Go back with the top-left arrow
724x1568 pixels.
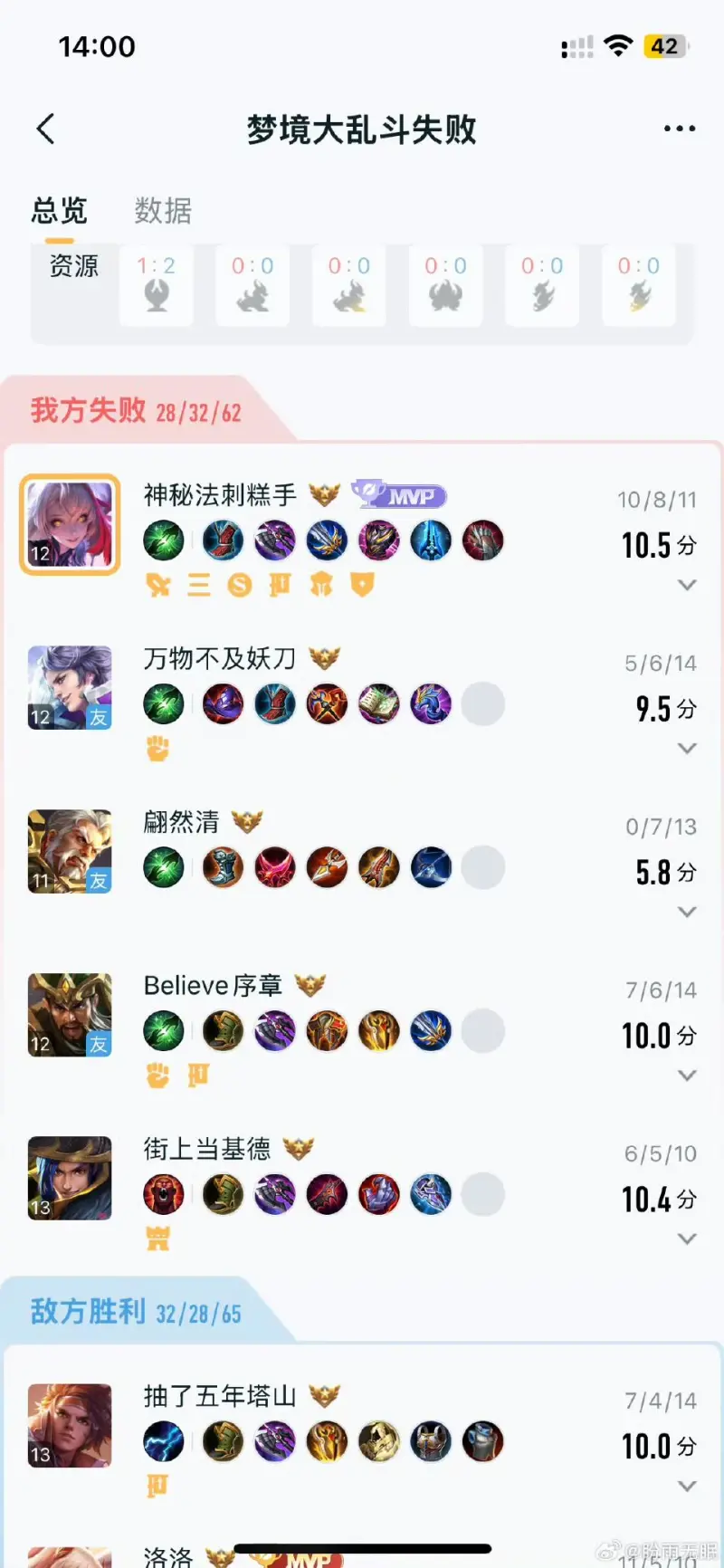click(46, 129)
